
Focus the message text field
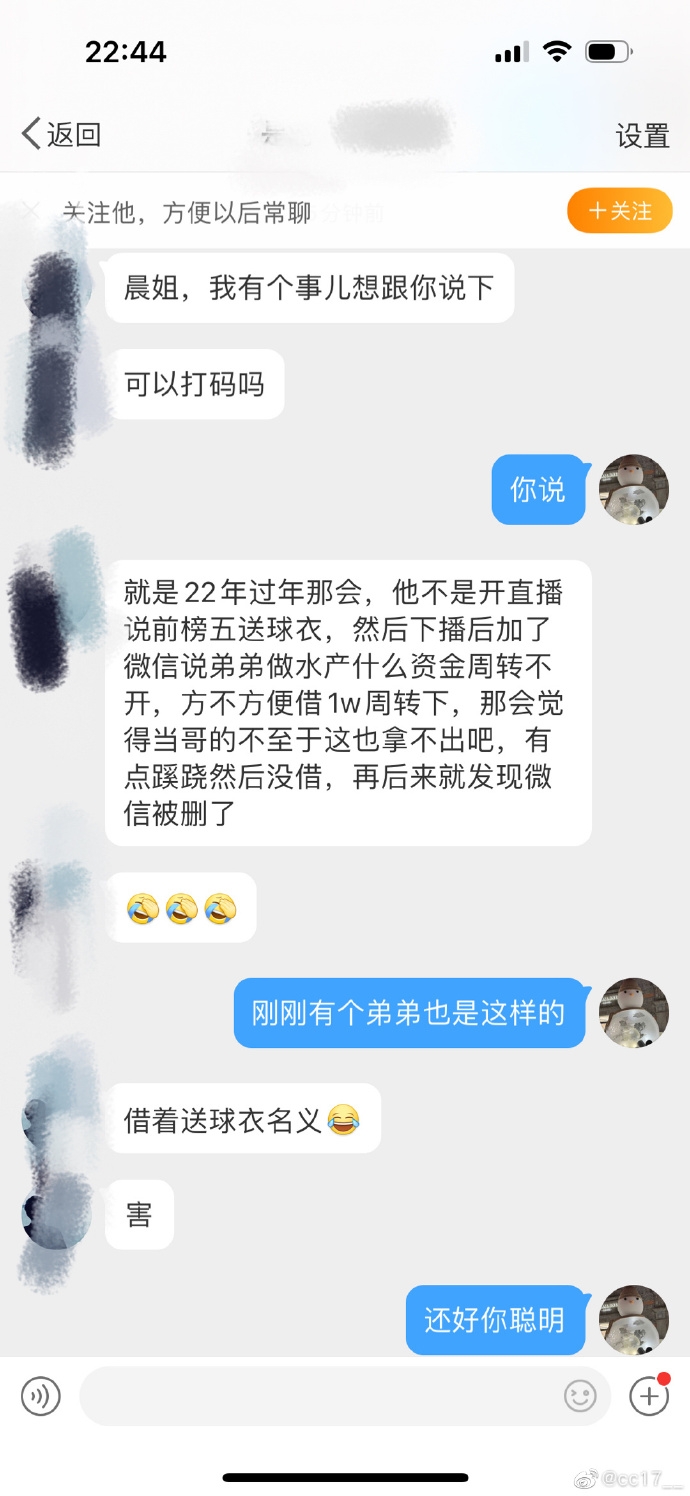[320, 1396]
